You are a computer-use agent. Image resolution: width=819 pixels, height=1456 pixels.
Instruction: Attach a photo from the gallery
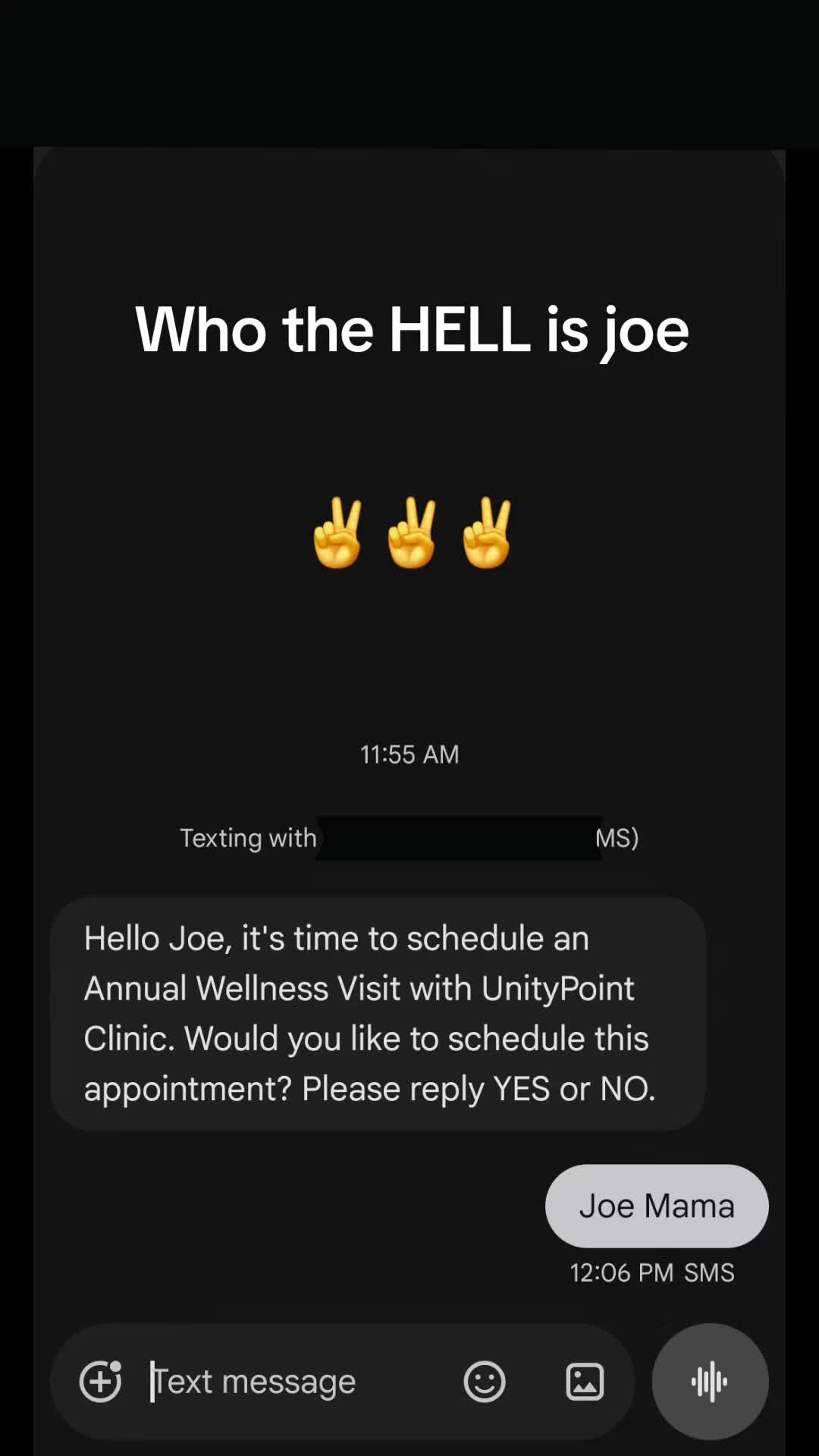click(x=585, y=1382)
